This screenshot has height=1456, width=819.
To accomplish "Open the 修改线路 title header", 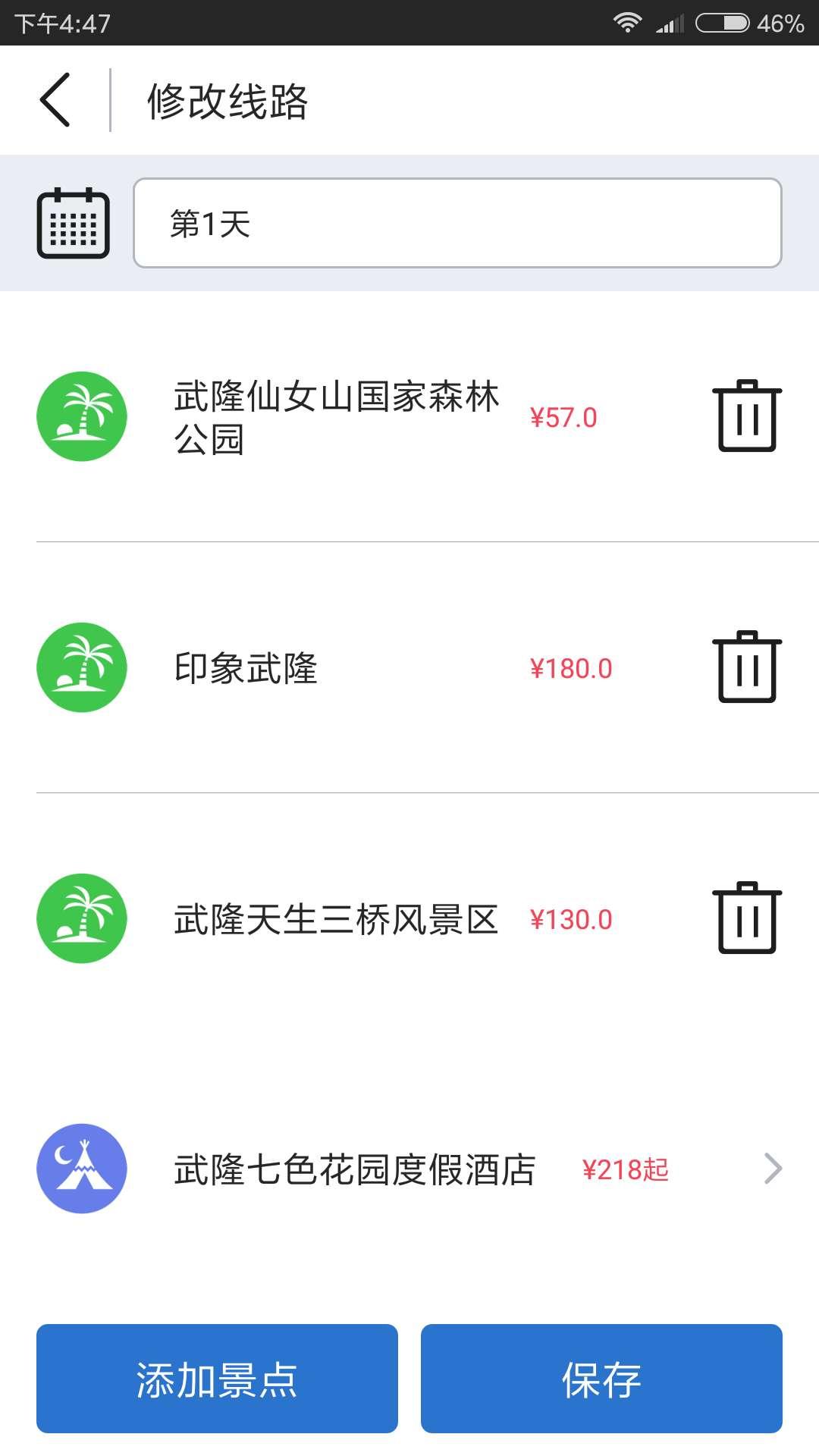I will pos(229,101).
